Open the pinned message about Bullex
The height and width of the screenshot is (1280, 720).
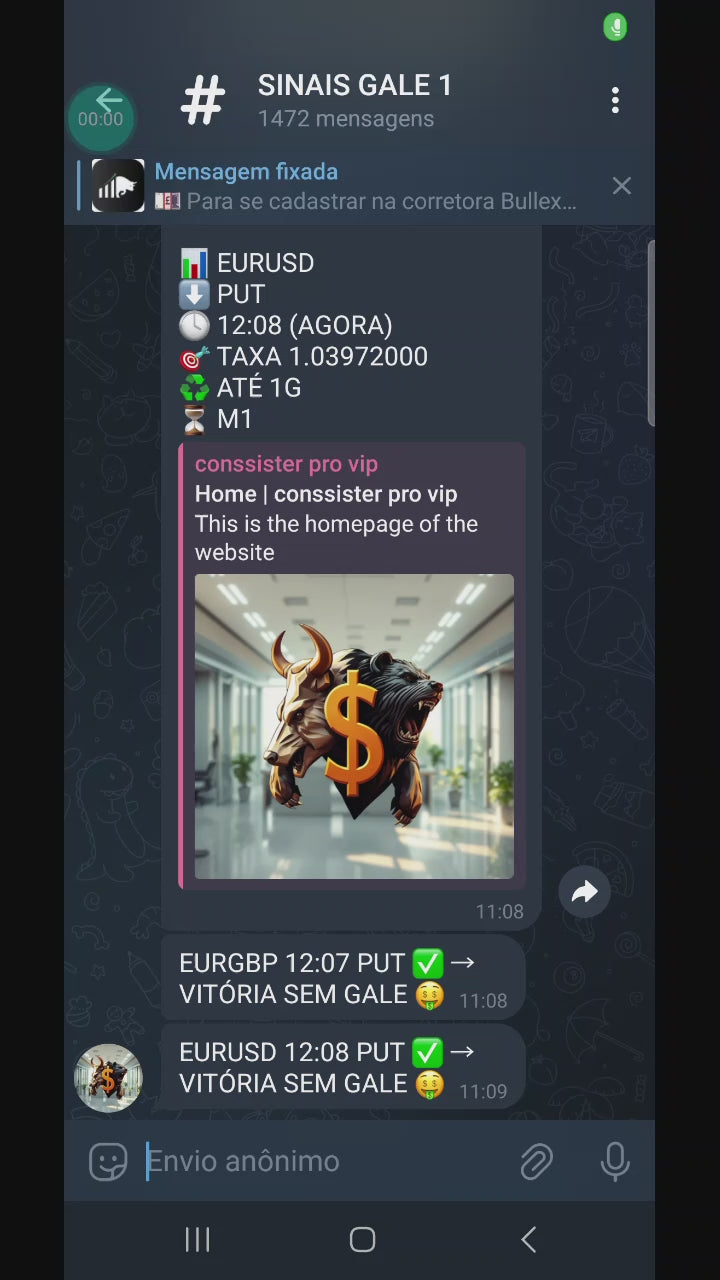click(365, 186)
